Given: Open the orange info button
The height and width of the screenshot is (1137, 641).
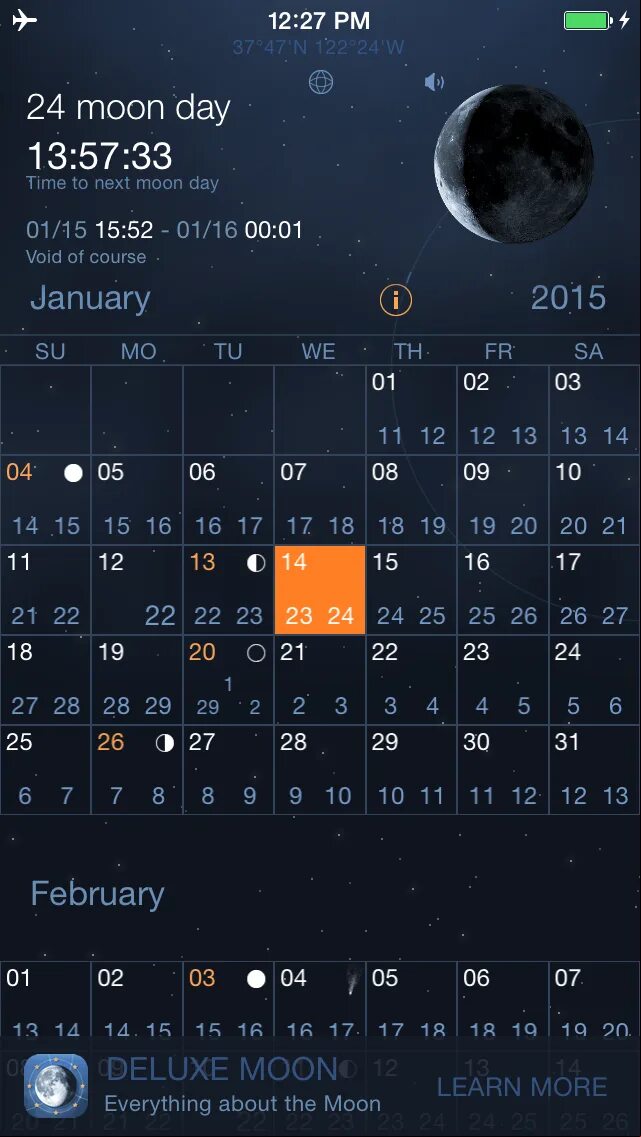Looking at the screenshot, I should (395, 299).
